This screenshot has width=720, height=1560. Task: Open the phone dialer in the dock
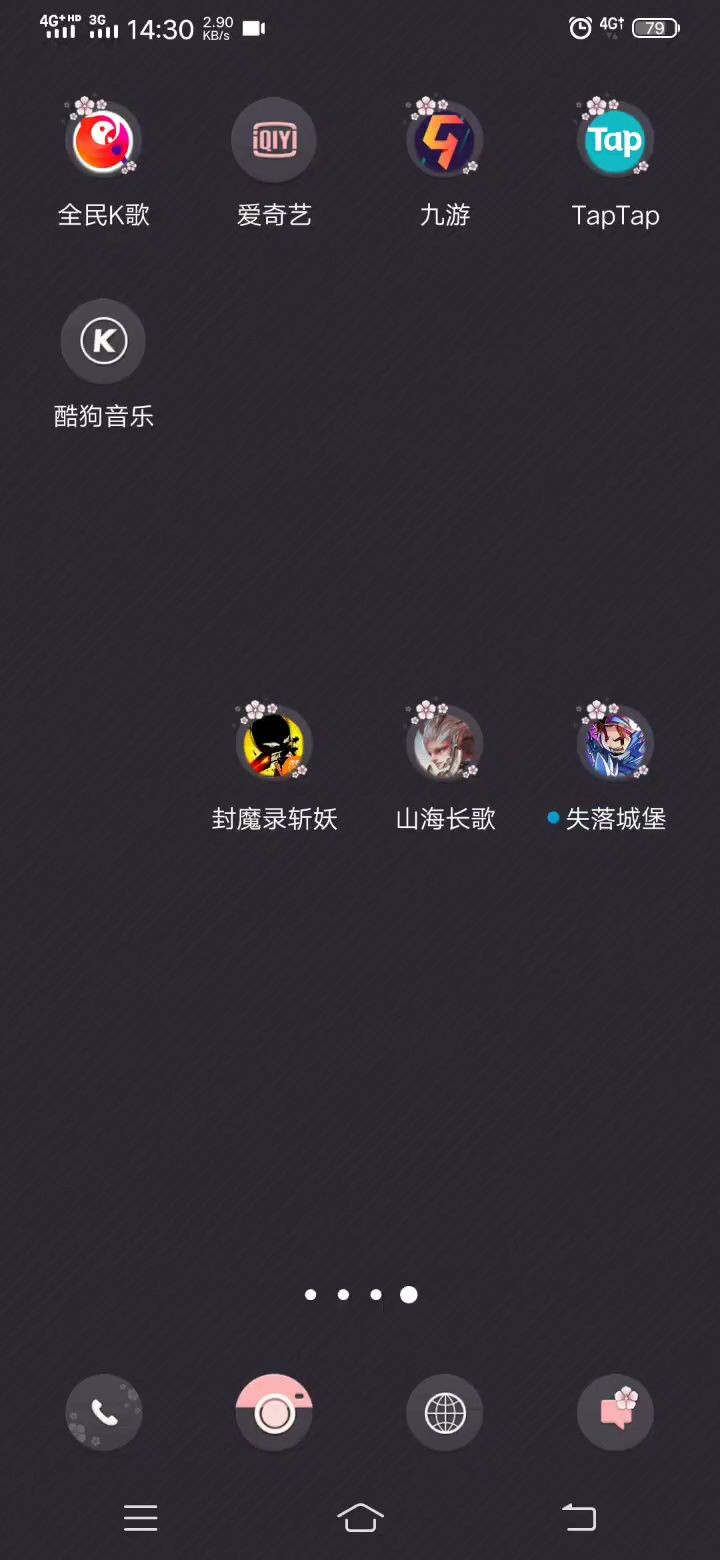(104, 1412)
